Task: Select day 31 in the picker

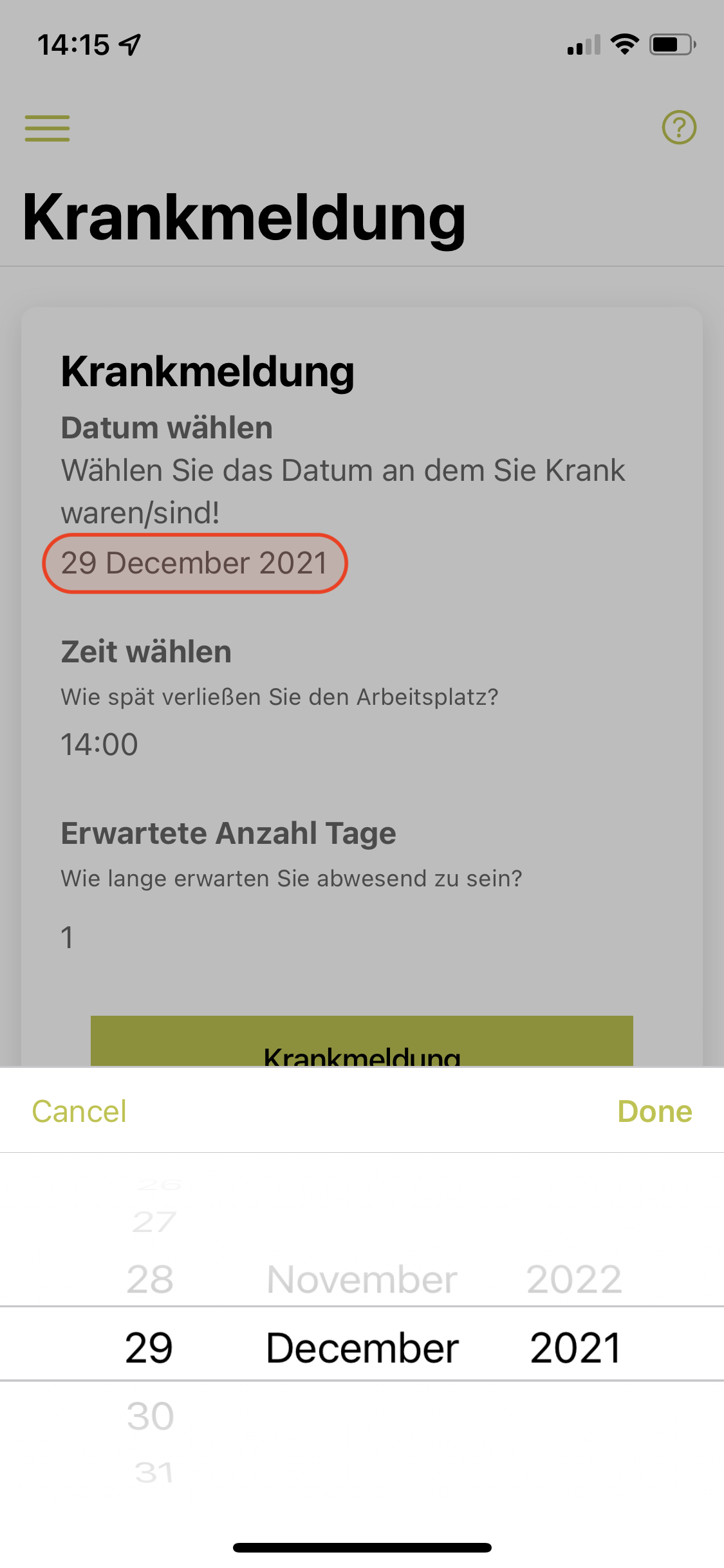Action: click(x=154, y=1472)
